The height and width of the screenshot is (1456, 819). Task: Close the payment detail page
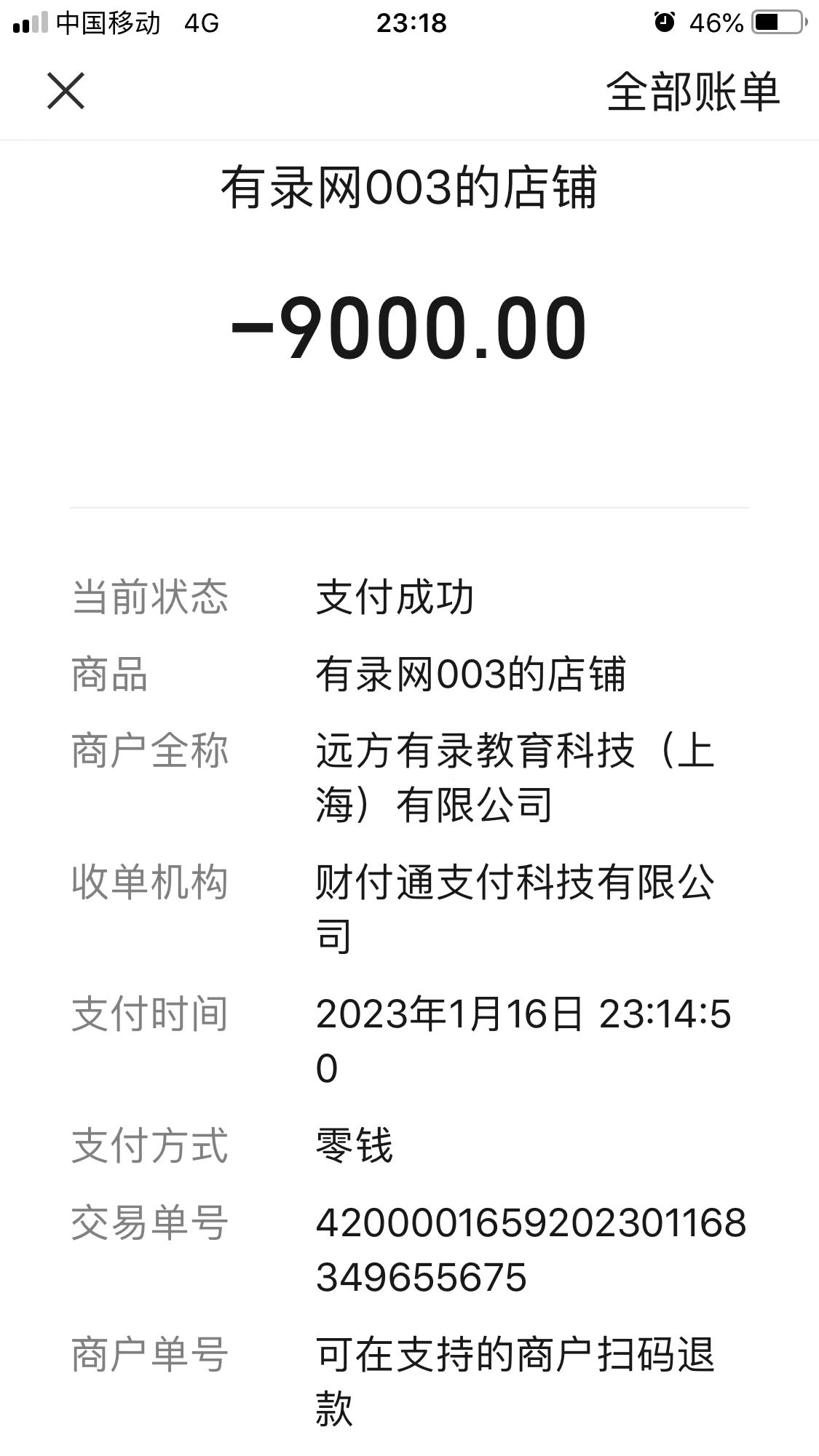pyautogui.click(x=66, y=92)
